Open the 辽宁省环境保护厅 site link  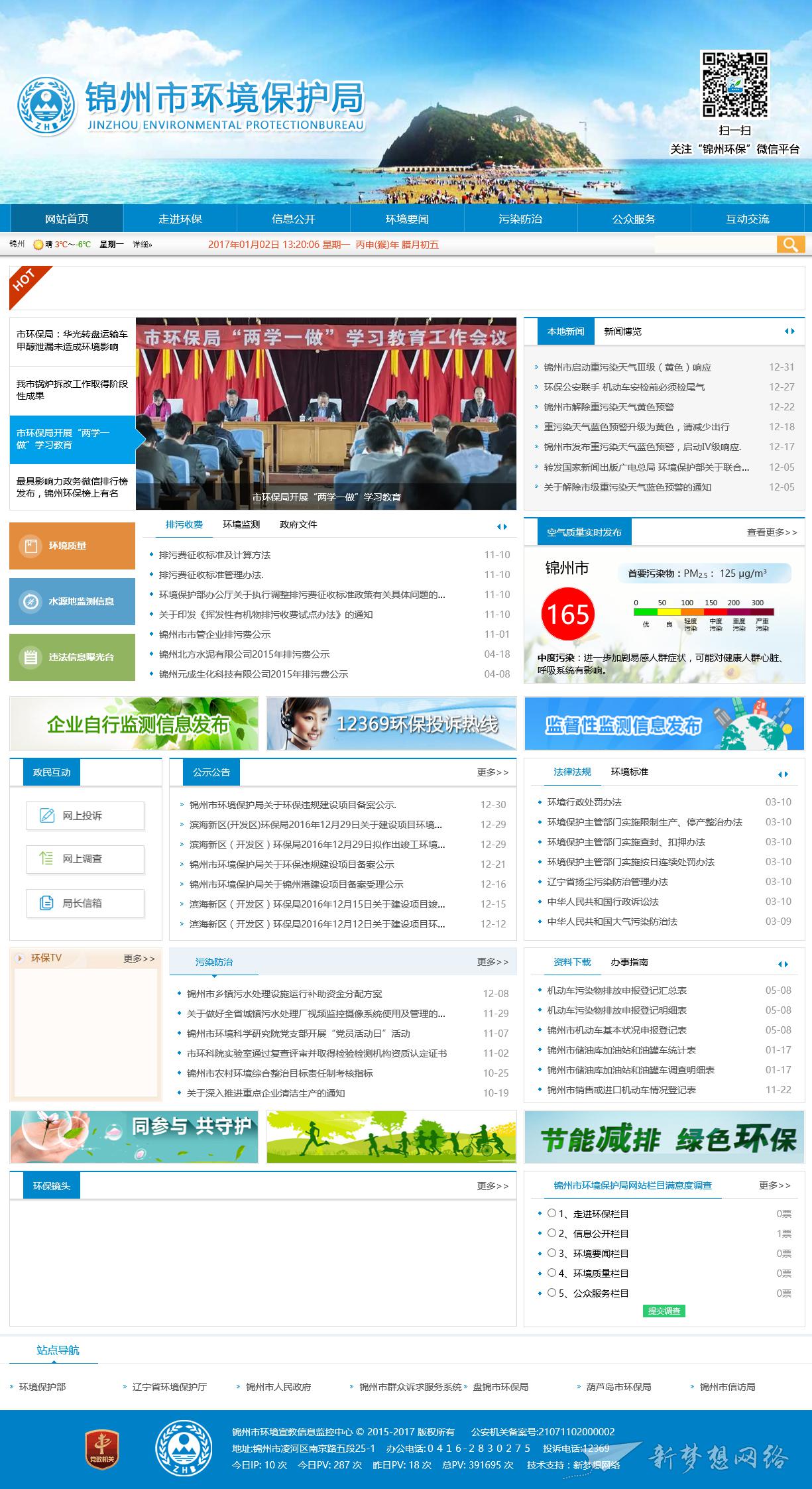tap(169, 1387)
